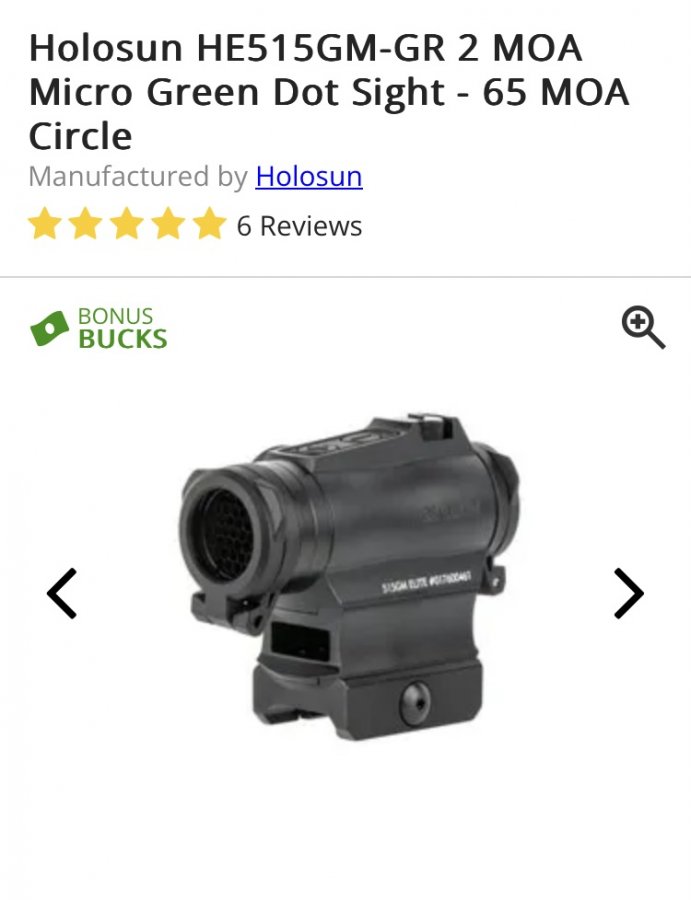Viewport: 691px width, 900px height.
Task: Open the Holosun manufacturer link
Action: pos(308,177)
